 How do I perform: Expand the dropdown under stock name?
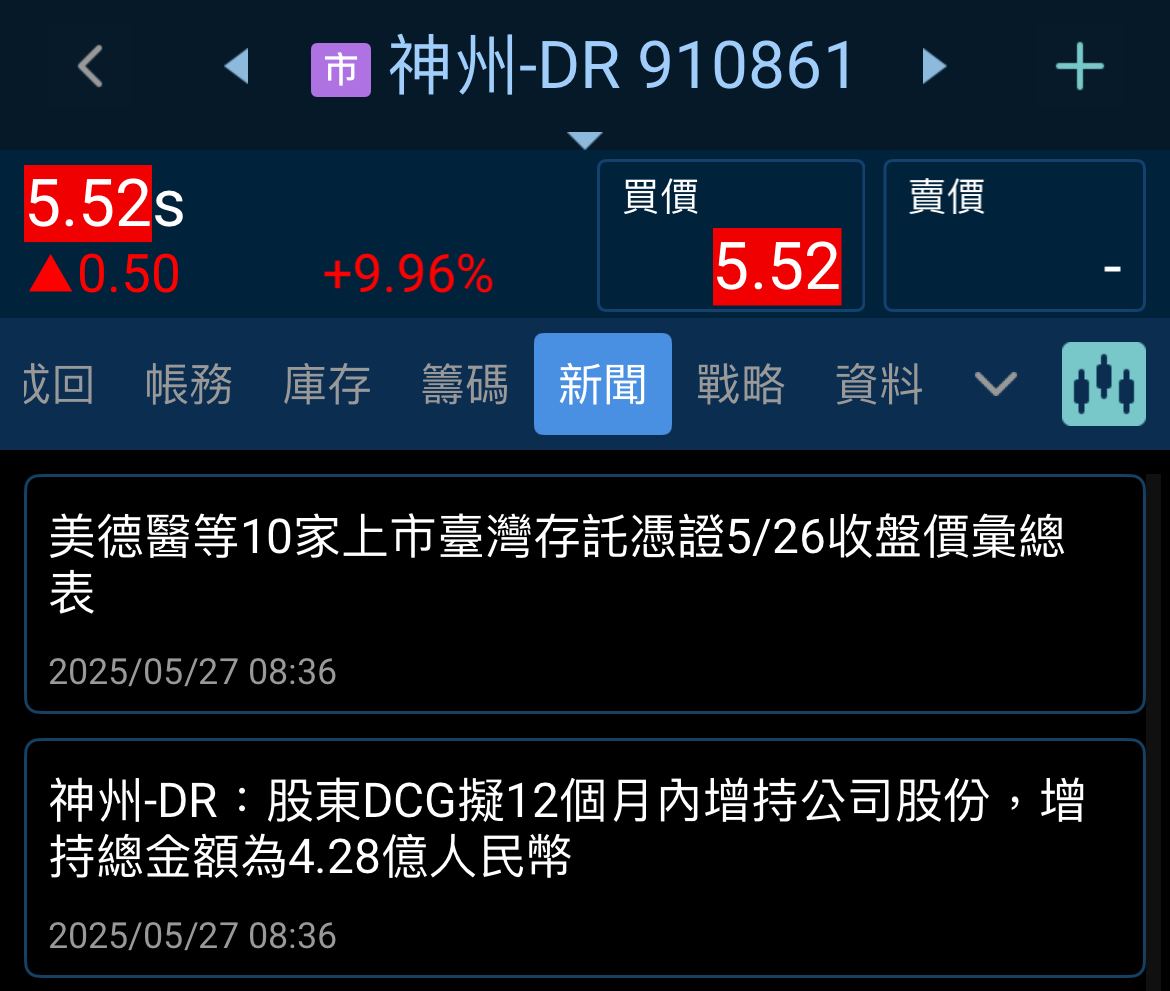coord(584,140)
